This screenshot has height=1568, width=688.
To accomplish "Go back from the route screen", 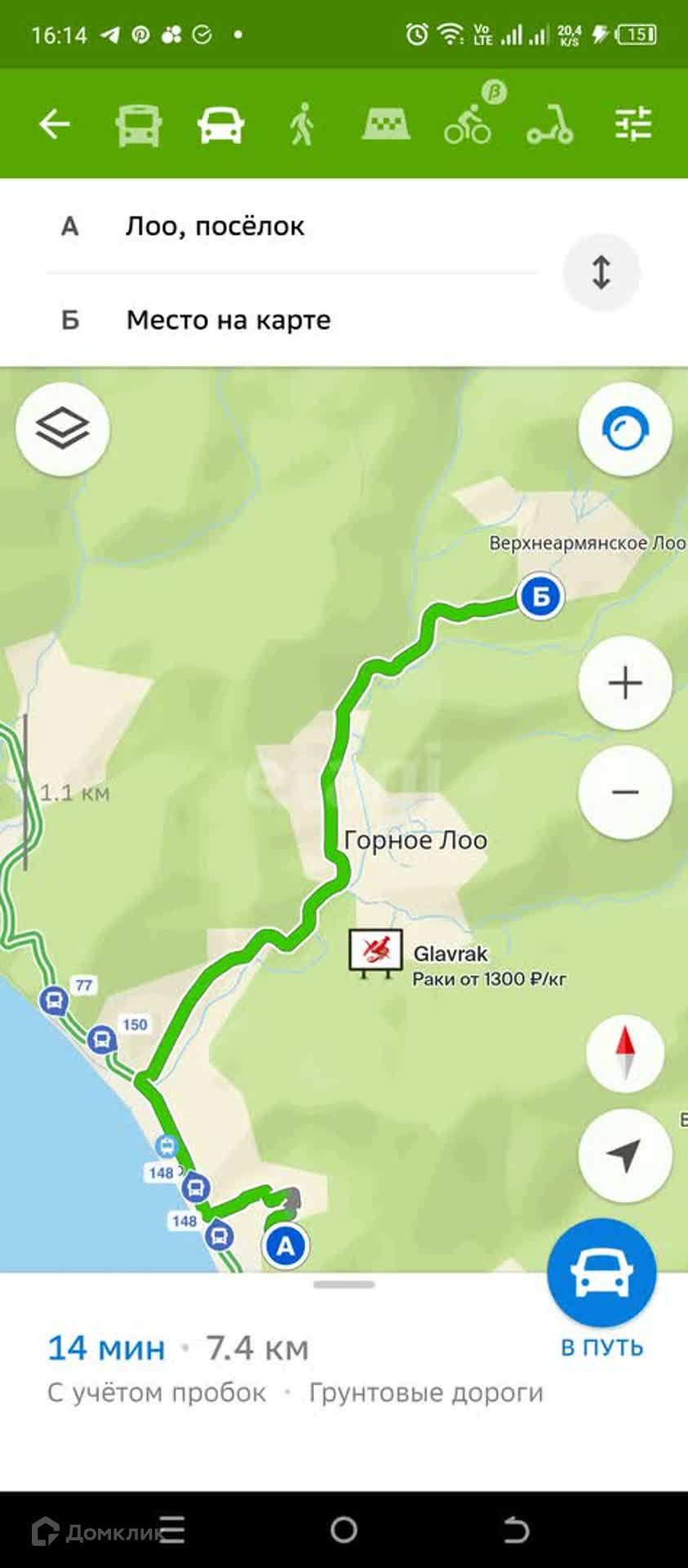I will (x=55, y=125).
